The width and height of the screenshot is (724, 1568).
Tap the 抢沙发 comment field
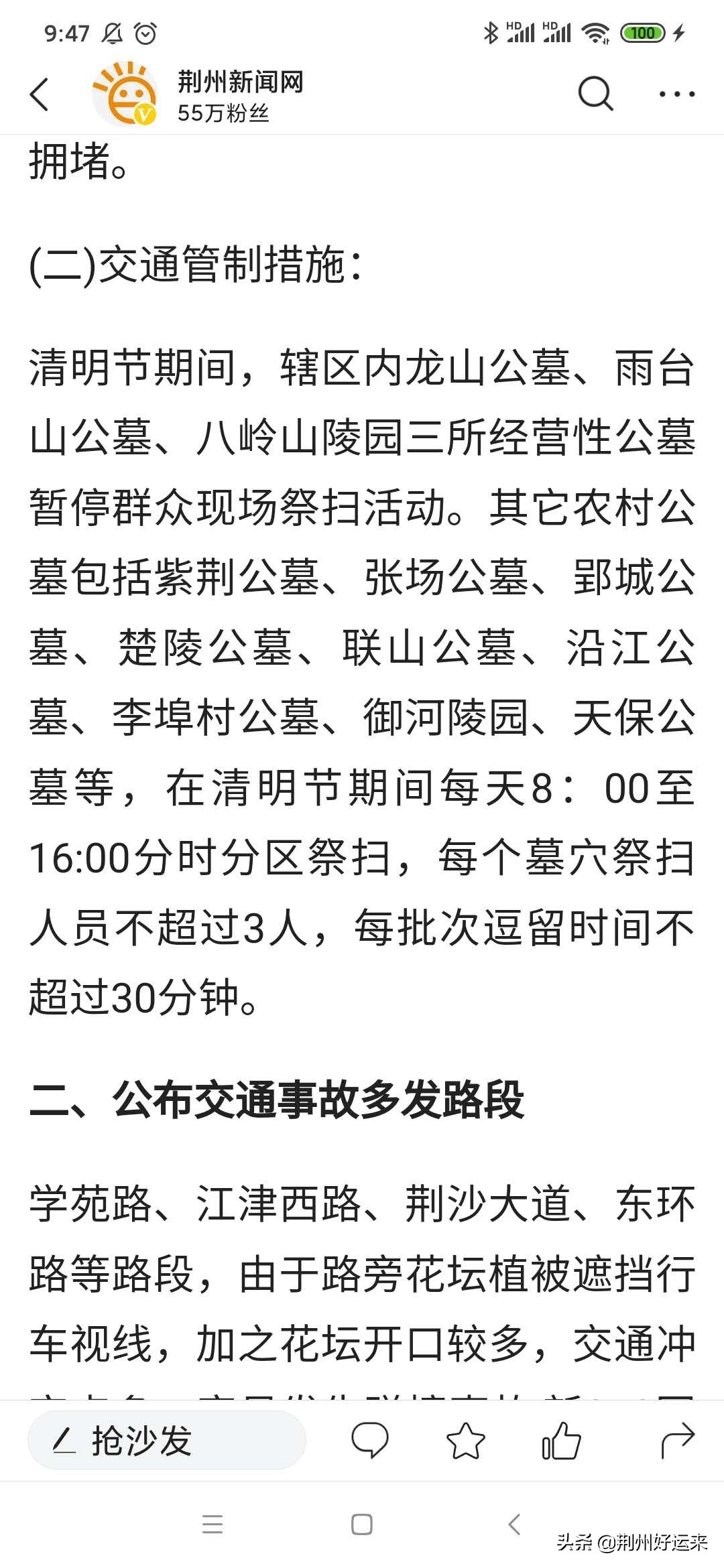click(x=167, y=1440)
